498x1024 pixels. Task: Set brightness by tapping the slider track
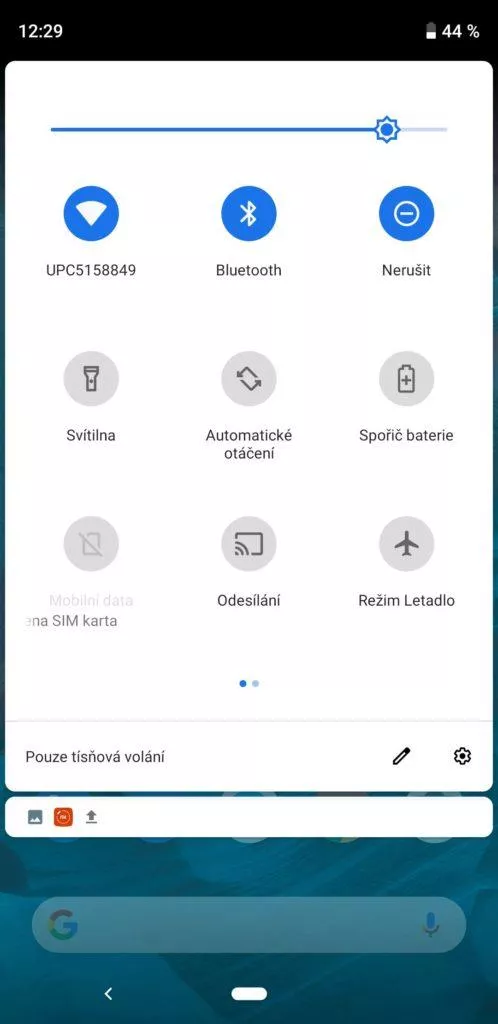(x=249, y=129)
